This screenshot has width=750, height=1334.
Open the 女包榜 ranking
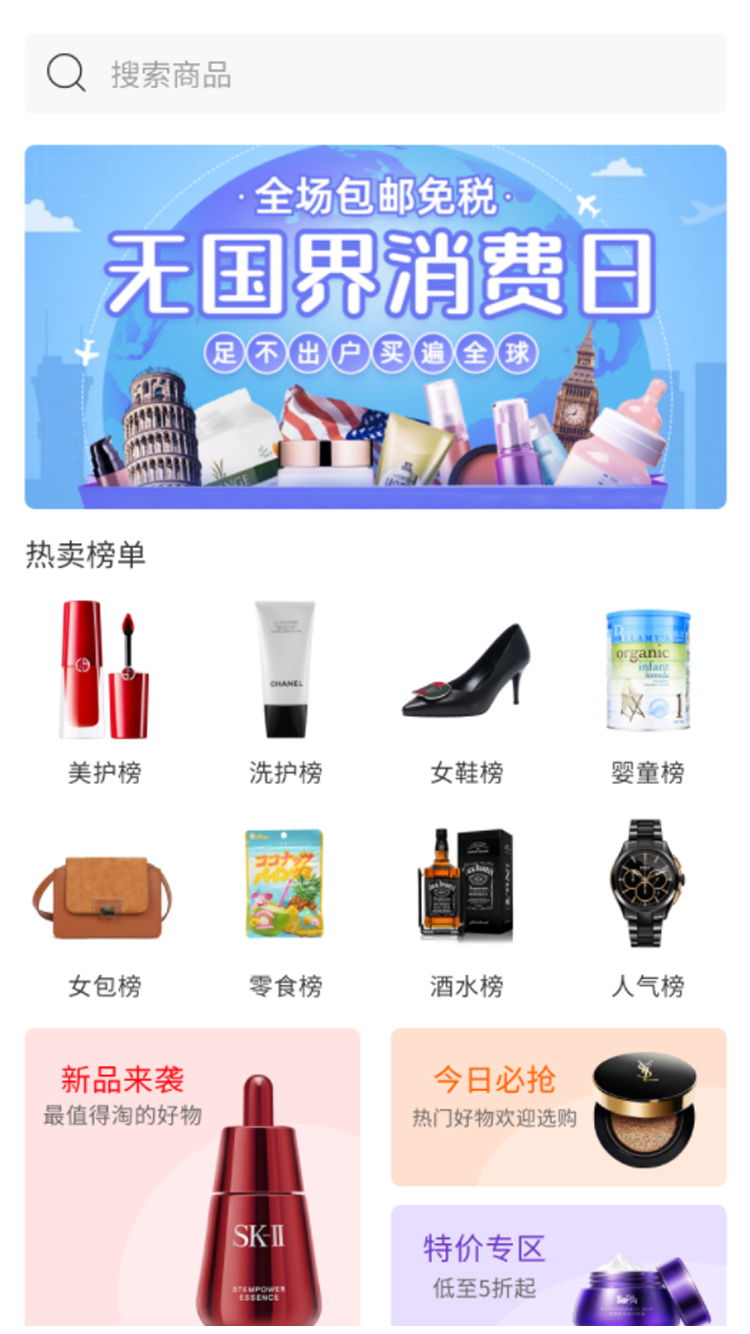pos(104,906)
